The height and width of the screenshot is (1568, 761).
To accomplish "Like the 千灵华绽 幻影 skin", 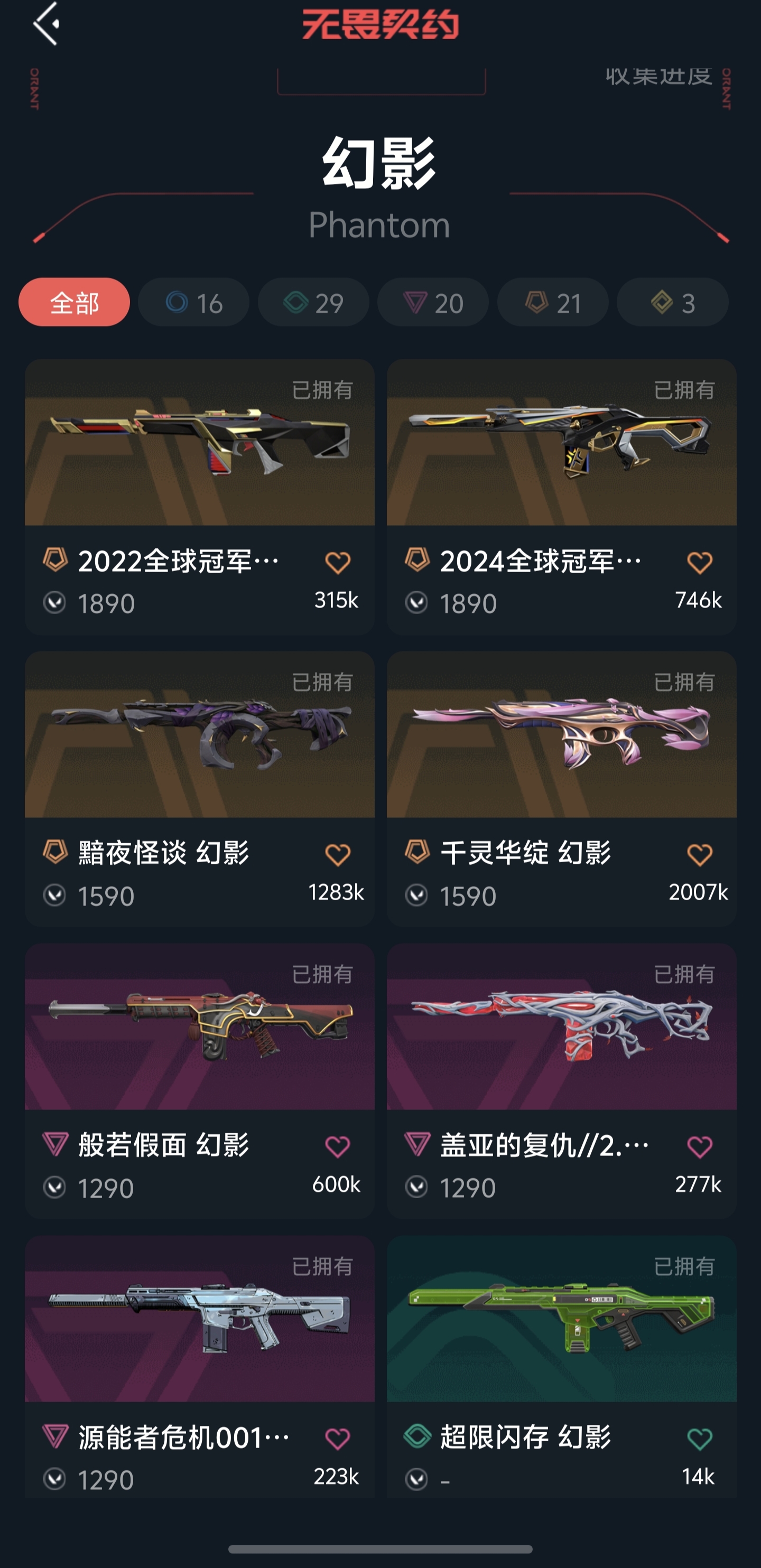I will point(700,855).
